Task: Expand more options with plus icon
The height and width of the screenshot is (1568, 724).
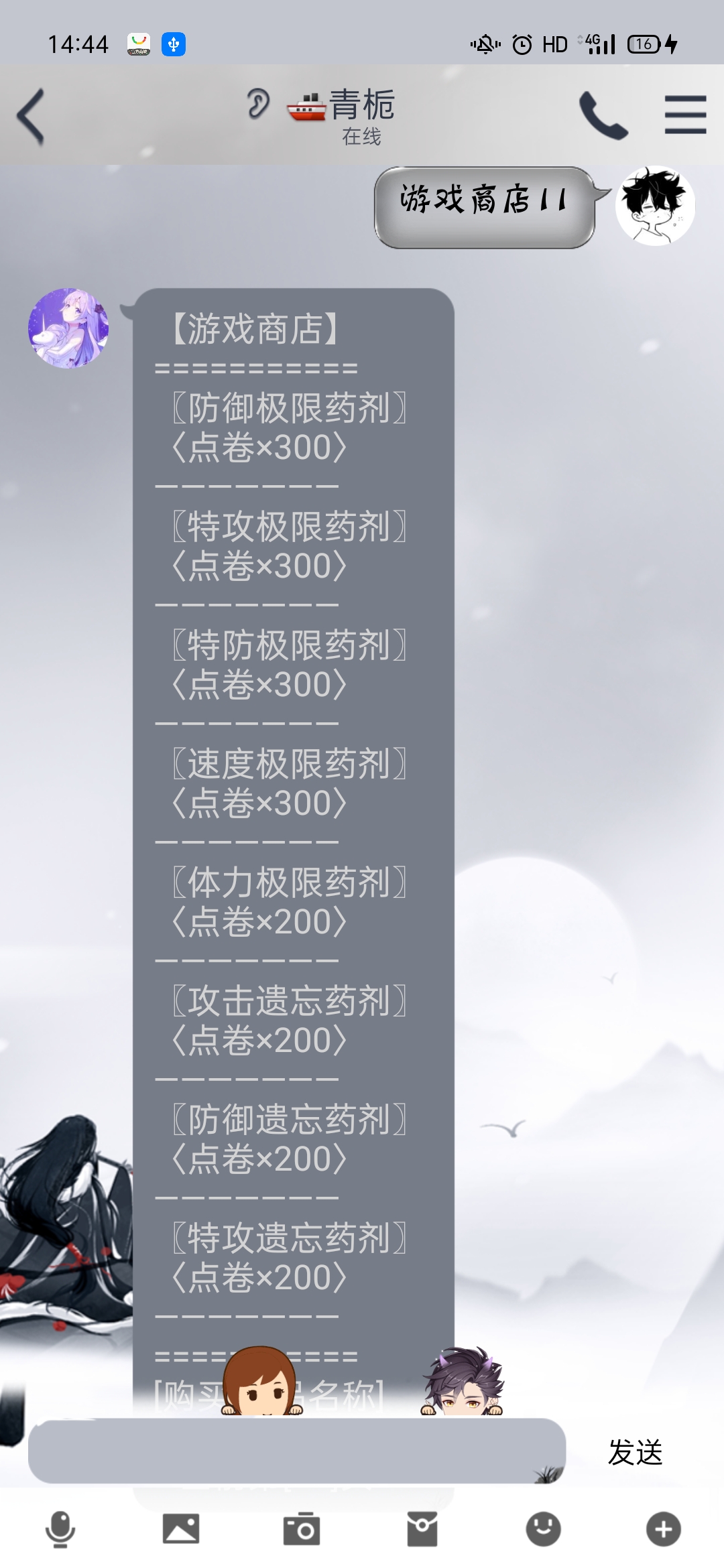Action: 664,1529
